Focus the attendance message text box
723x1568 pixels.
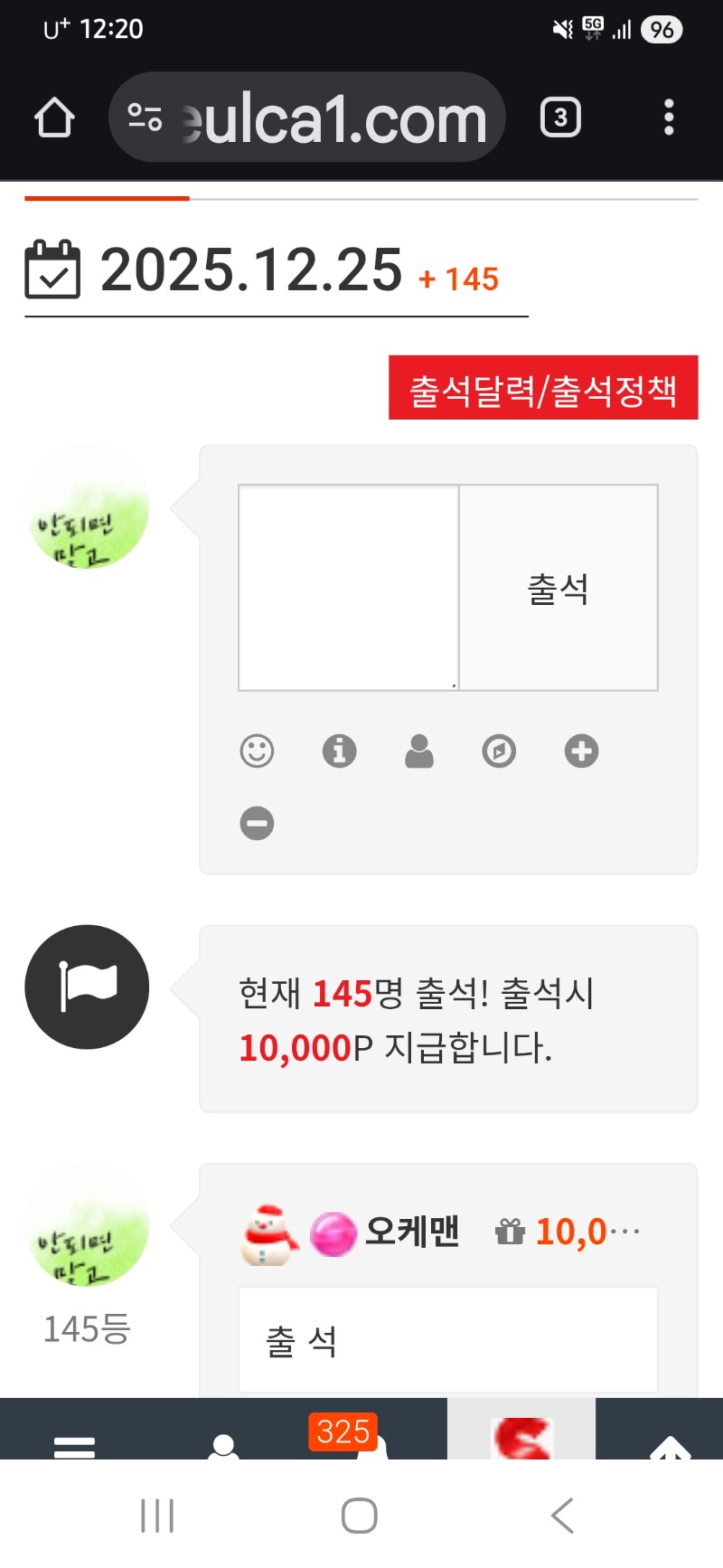349,588
